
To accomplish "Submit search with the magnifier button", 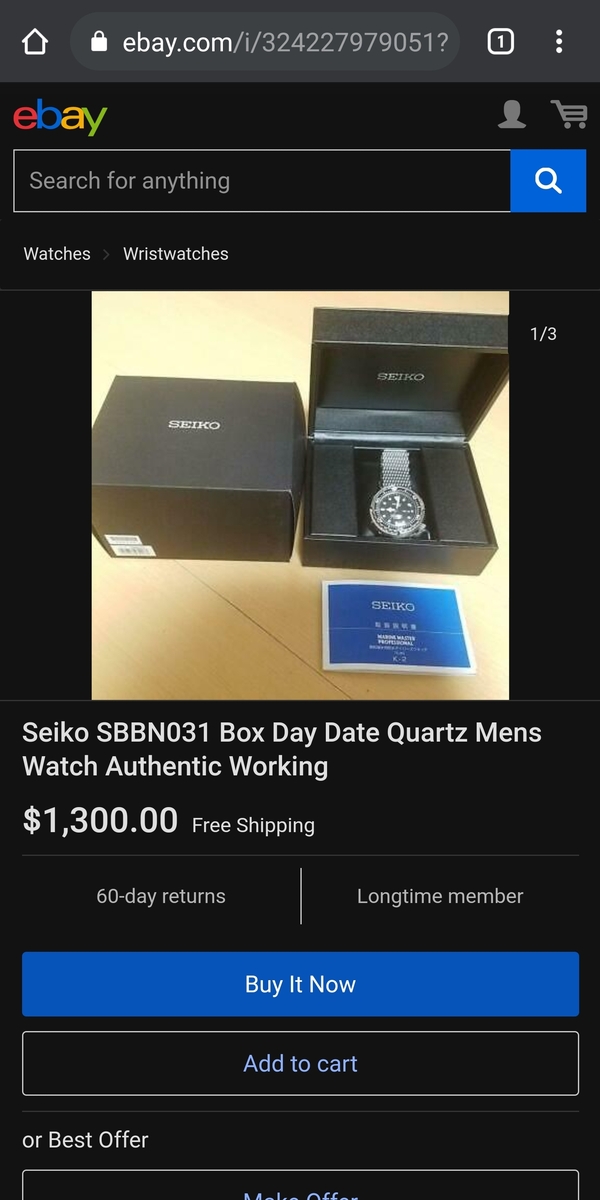I will (x=548, y=181).
